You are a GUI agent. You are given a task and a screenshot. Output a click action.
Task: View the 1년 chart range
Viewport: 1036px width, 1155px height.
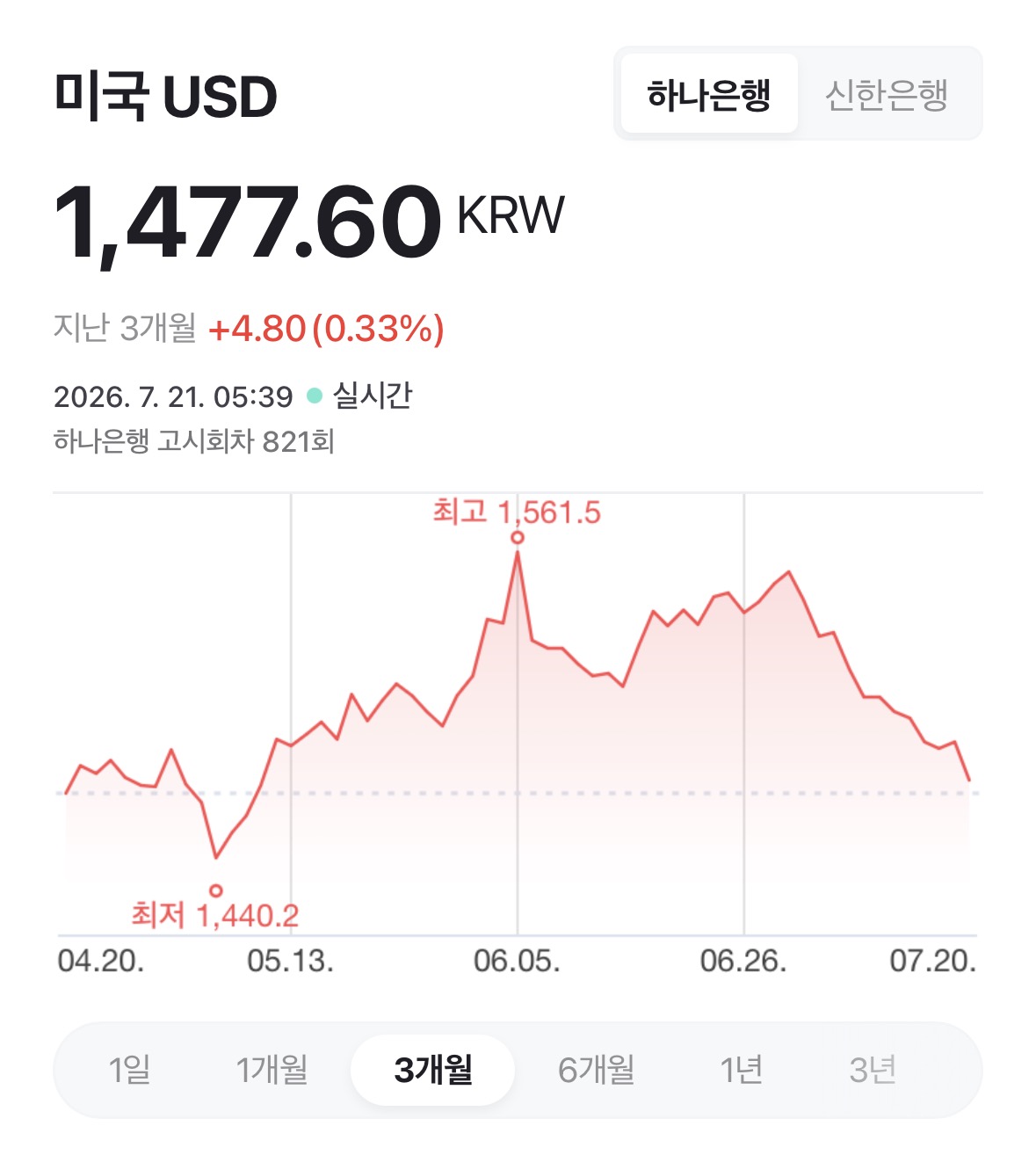[741, 1070]
